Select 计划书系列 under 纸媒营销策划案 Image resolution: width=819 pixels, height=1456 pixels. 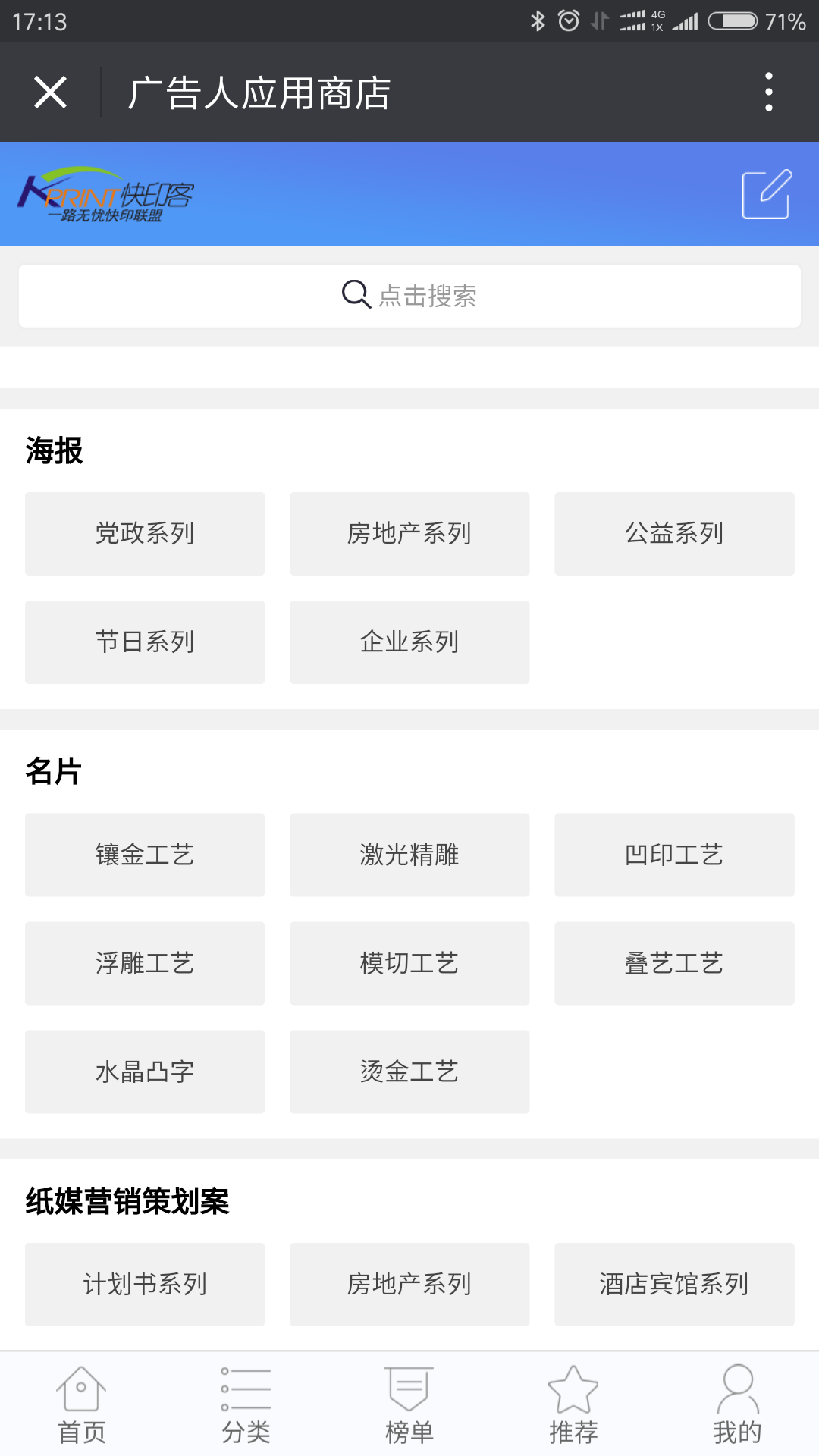[x=145, y=1285]
